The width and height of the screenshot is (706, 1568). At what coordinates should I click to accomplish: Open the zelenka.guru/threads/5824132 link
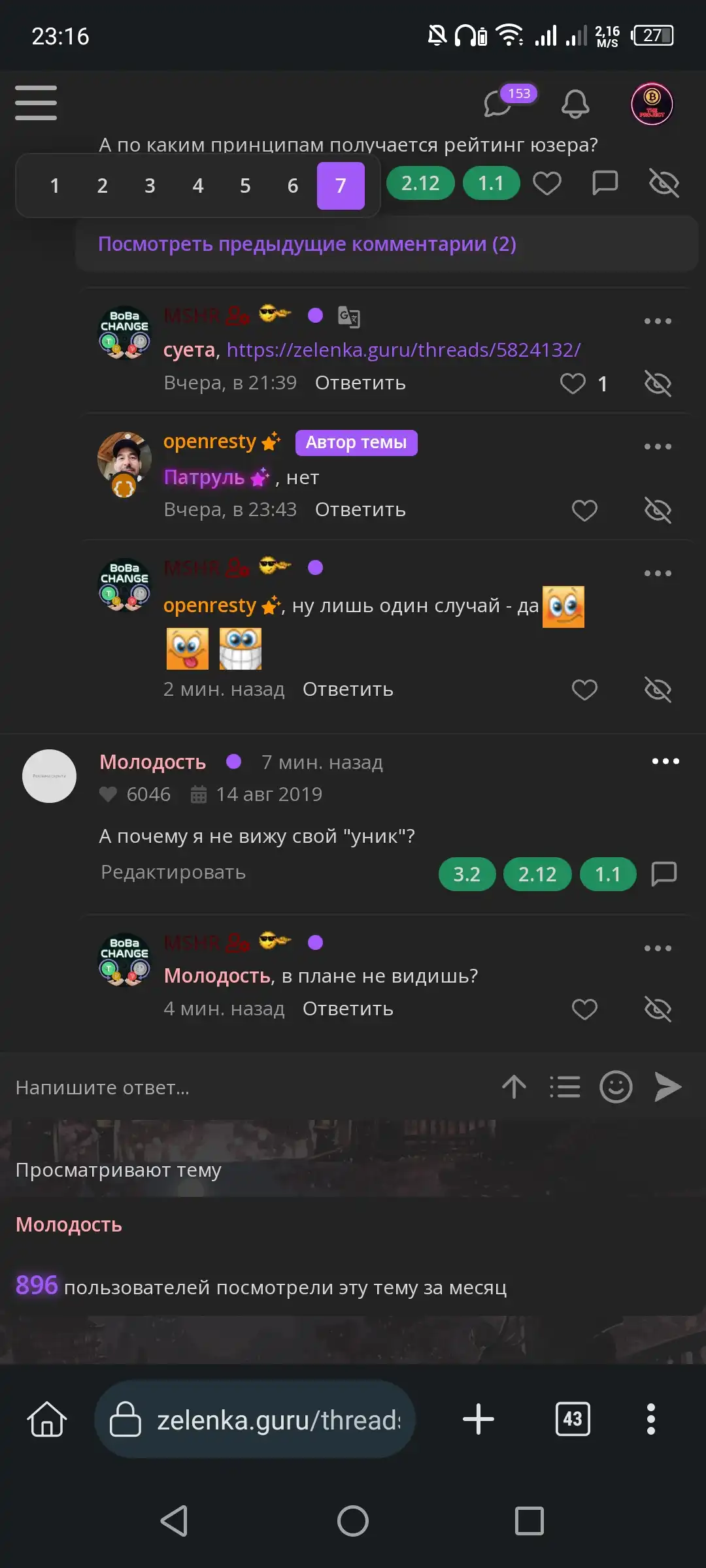pos(403,350)
